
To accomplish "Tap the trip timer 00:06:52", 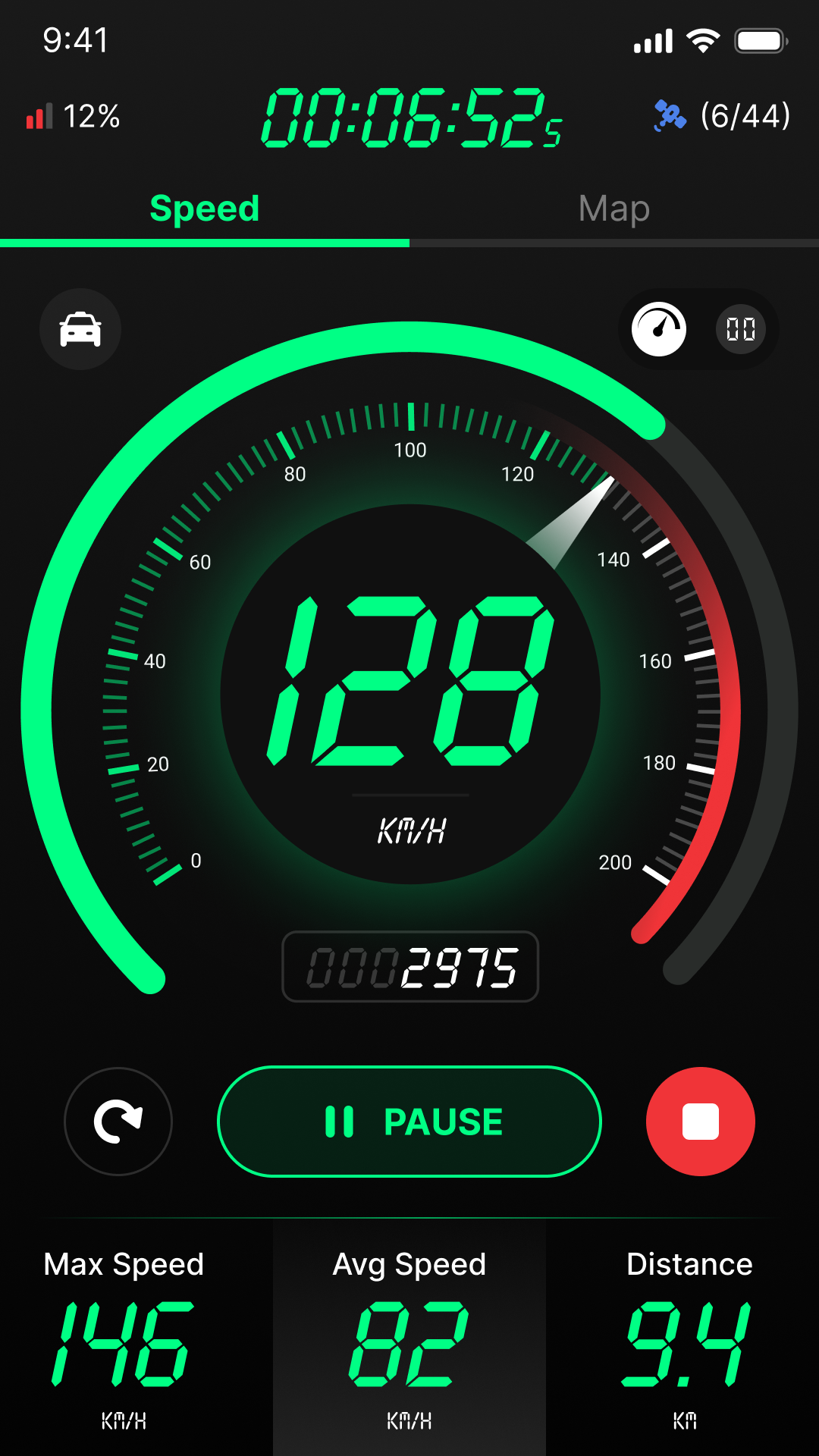I will [409, 118].
